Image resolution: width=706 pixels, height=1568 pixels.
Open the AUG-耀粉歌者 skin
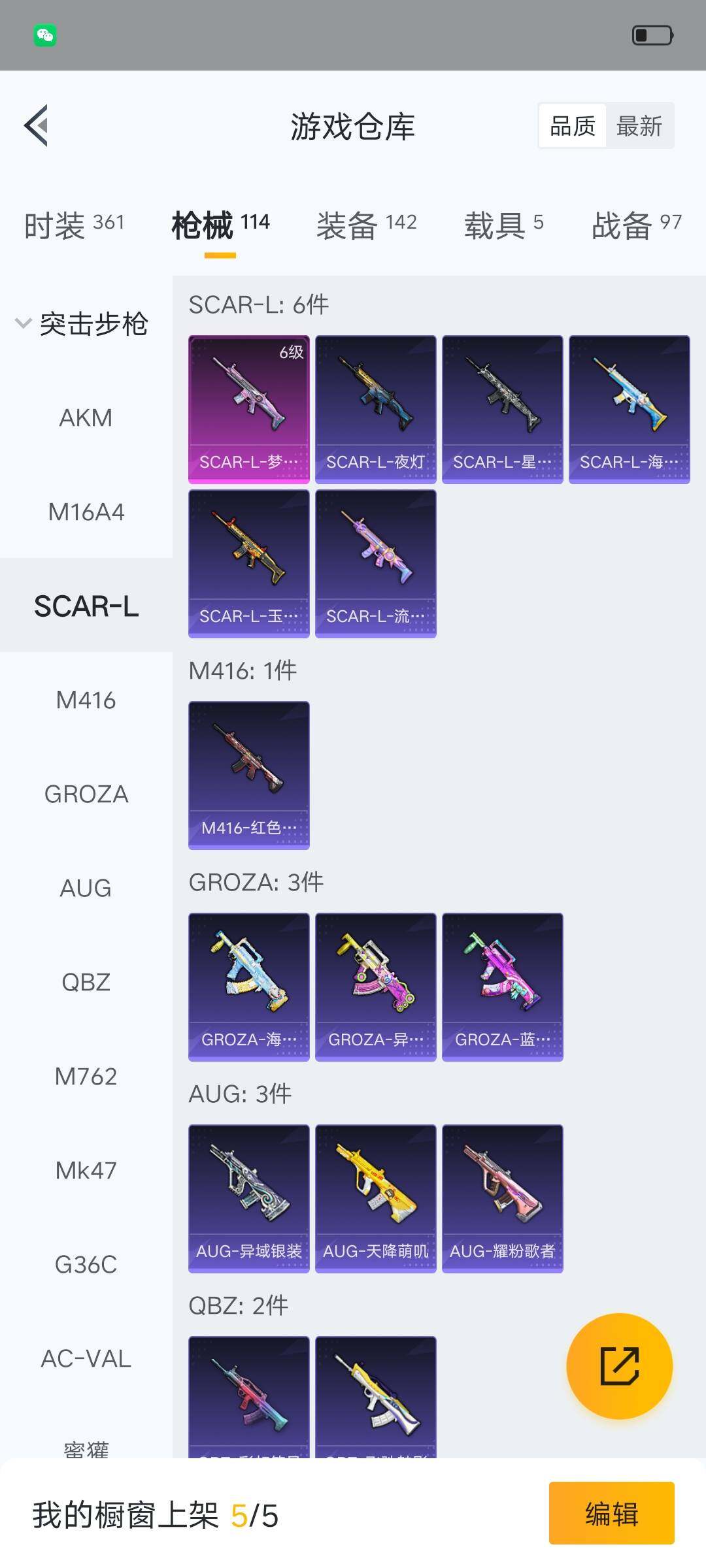[502, 1198]
